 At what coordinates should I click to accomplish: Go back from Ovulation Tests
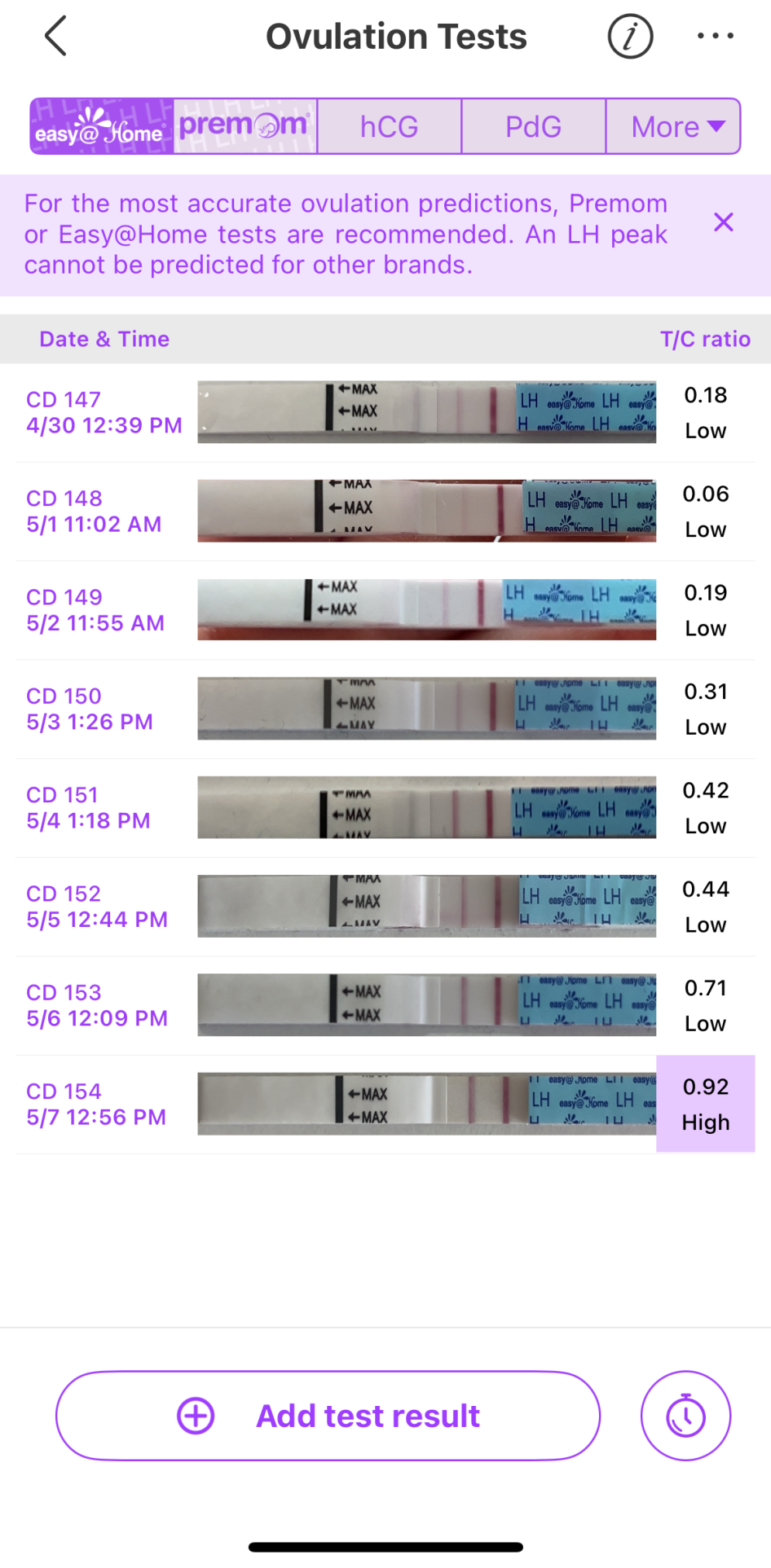pyautogui.click(x=55, y=37)
